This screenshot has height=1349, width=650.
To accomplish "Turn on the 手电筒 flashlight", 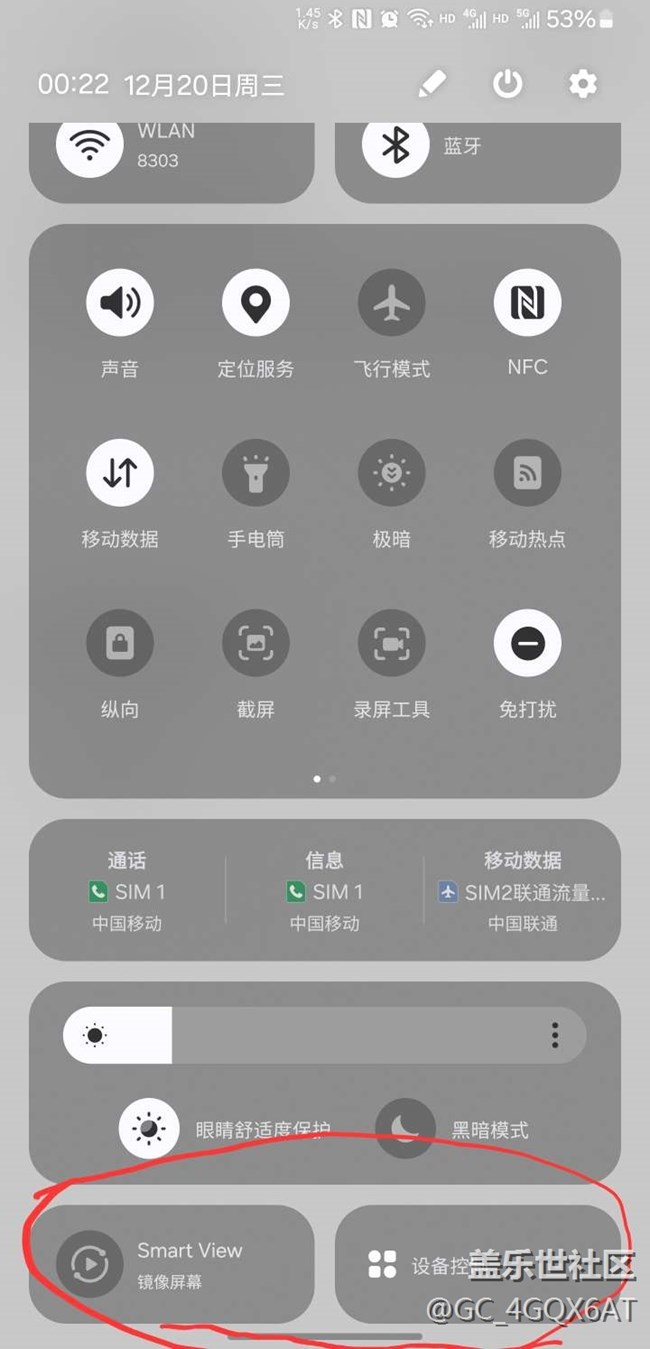I will (x=256, y=472).
